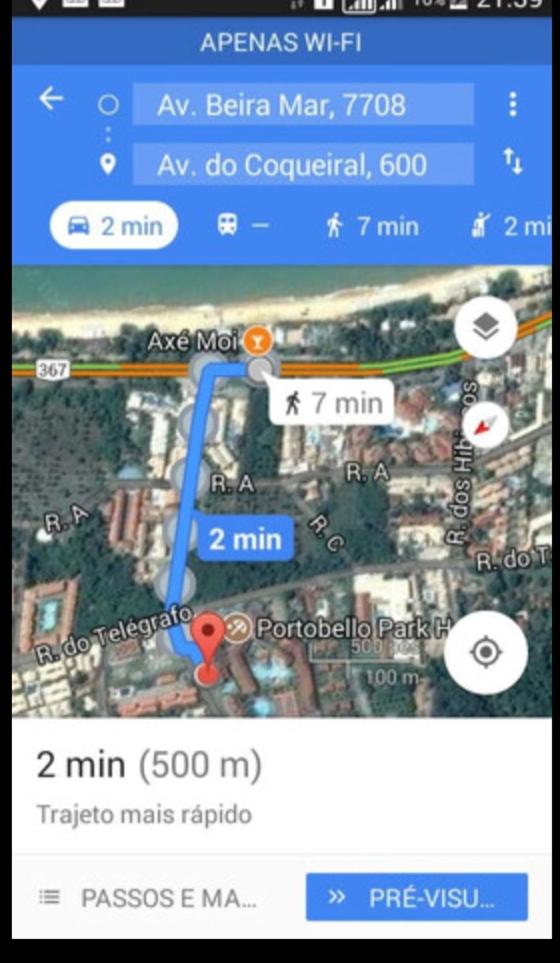The width and height of the screenshot is (560, 963).
Task: Open Passos e mapa step list
Action: tap(147, 899)
